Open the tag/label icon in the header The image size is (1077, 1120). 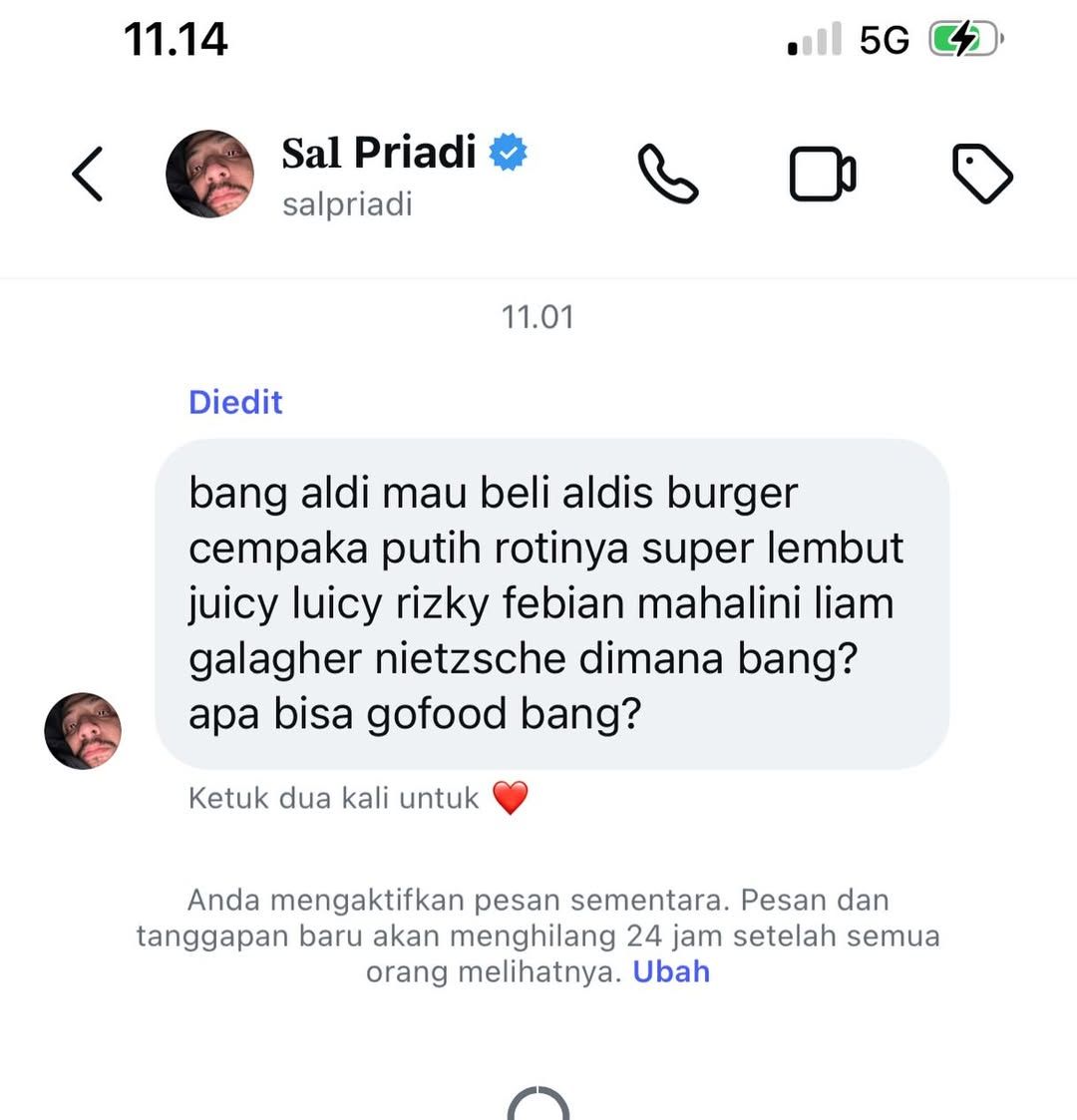[x=982, y=173]
